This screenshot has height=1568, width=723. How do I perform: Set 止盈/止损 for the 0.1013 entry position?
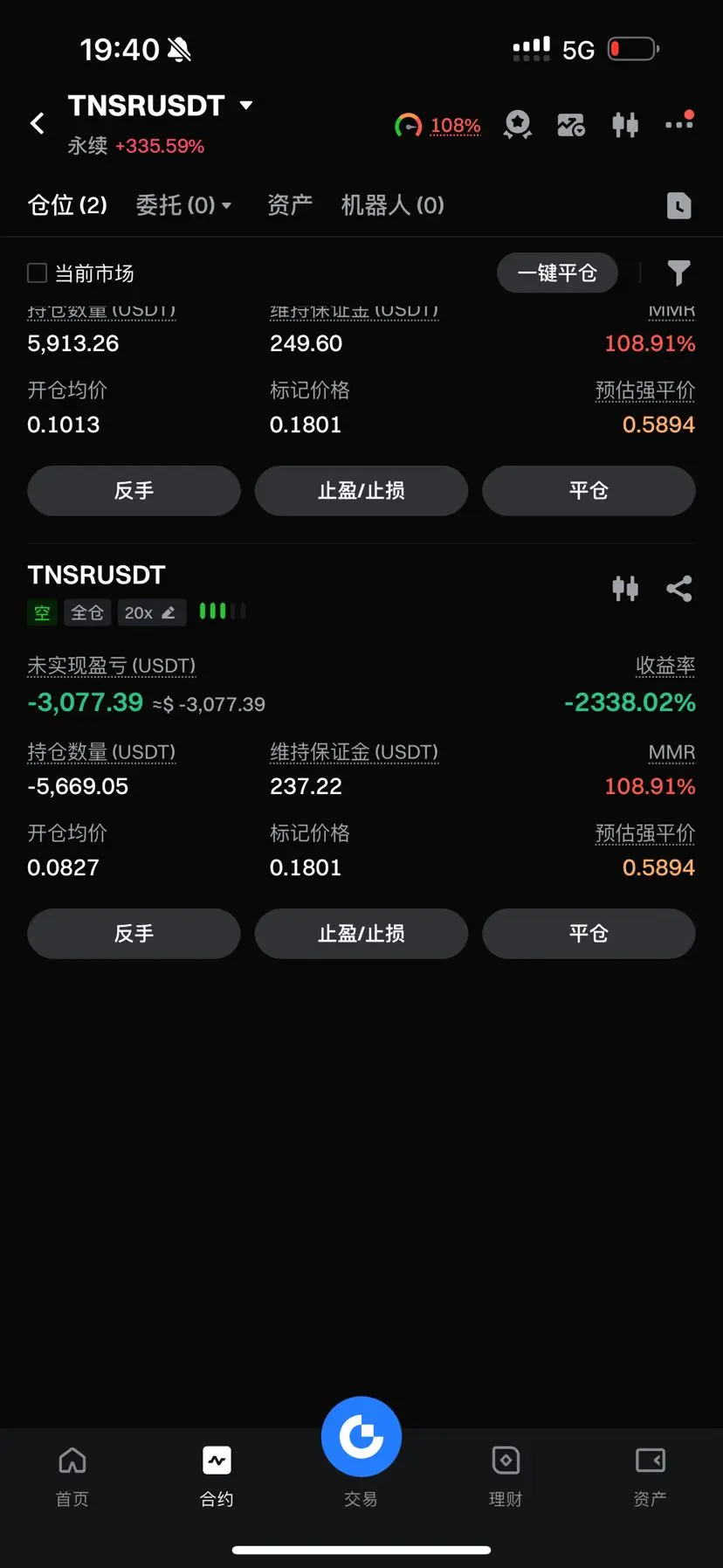point(361,491)
